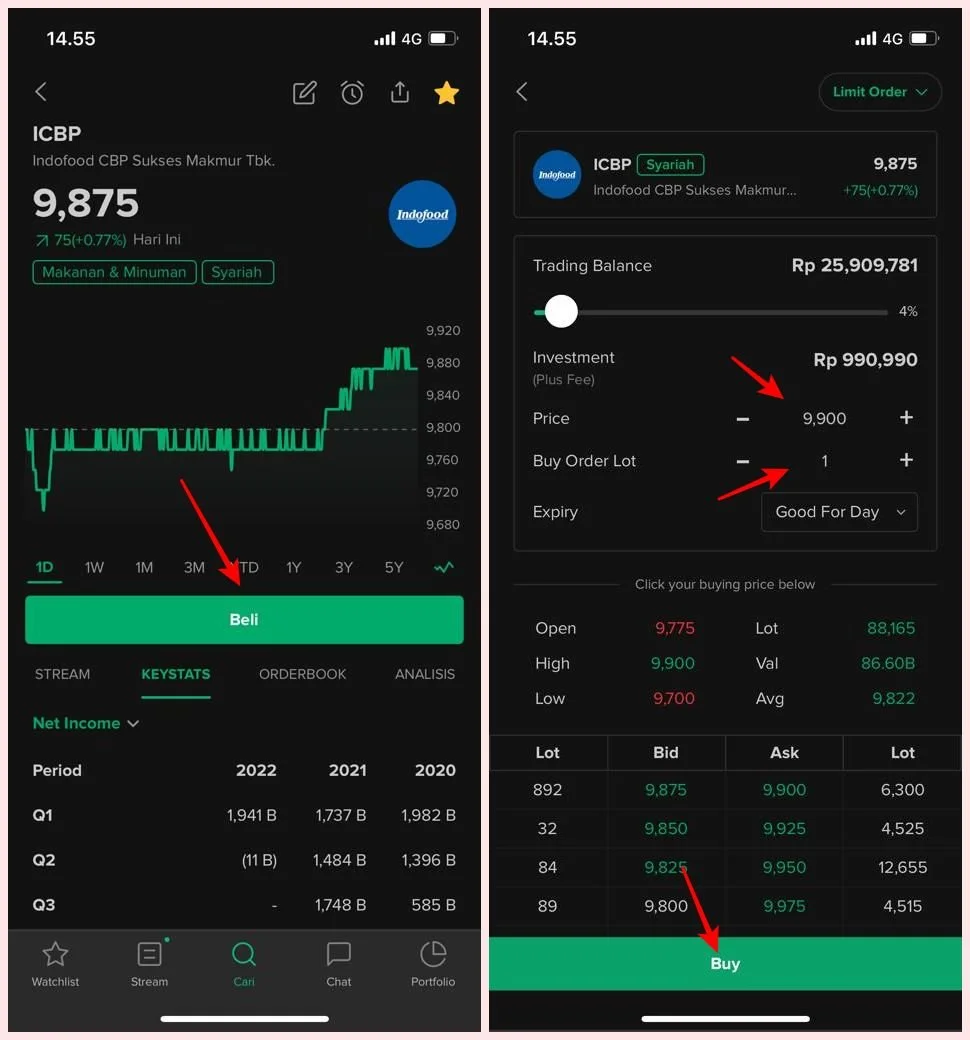Open the note edit icon

pos(305,93)
